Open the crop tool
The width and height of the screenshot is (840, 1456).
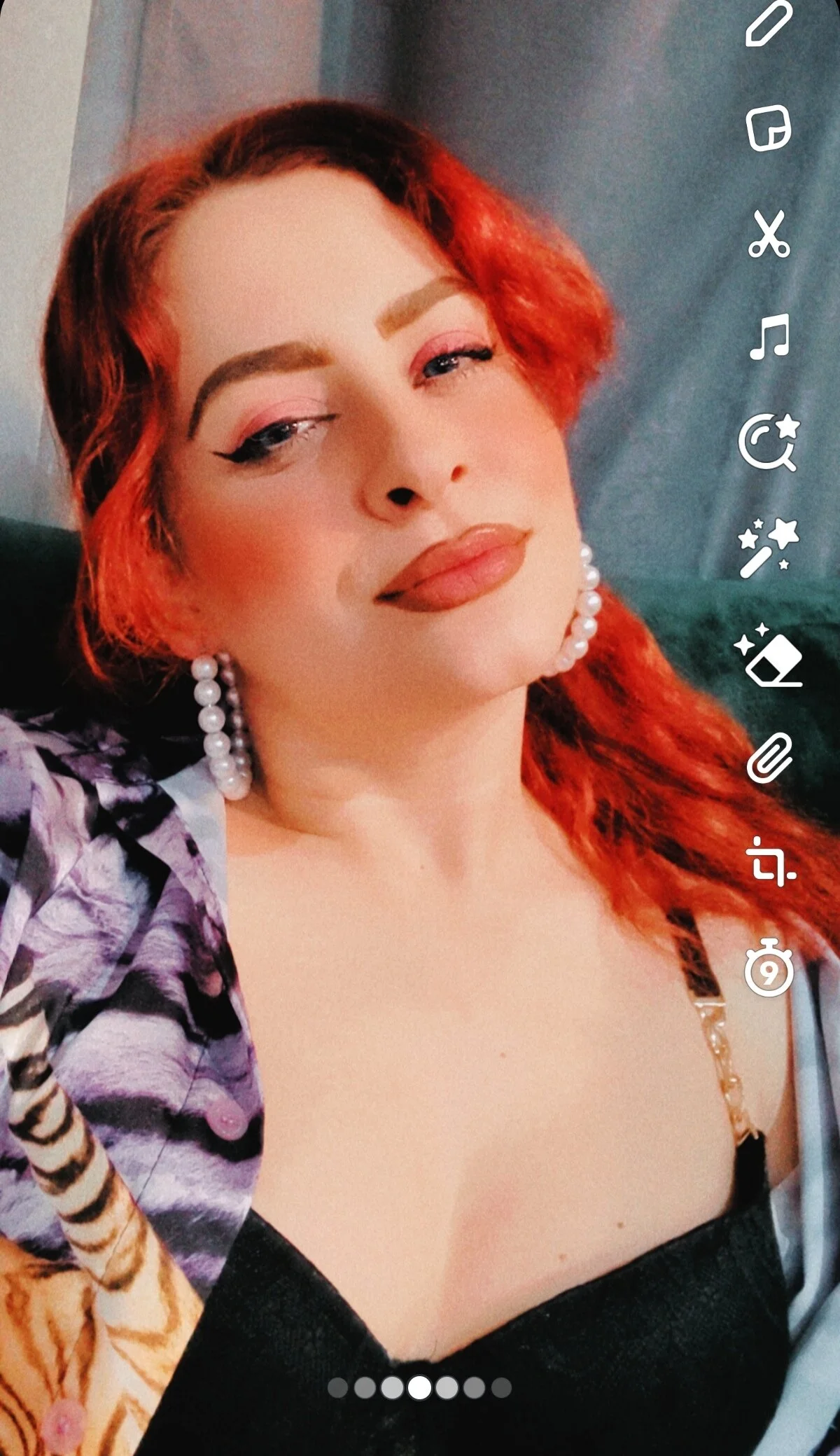[x=769, y=861]
